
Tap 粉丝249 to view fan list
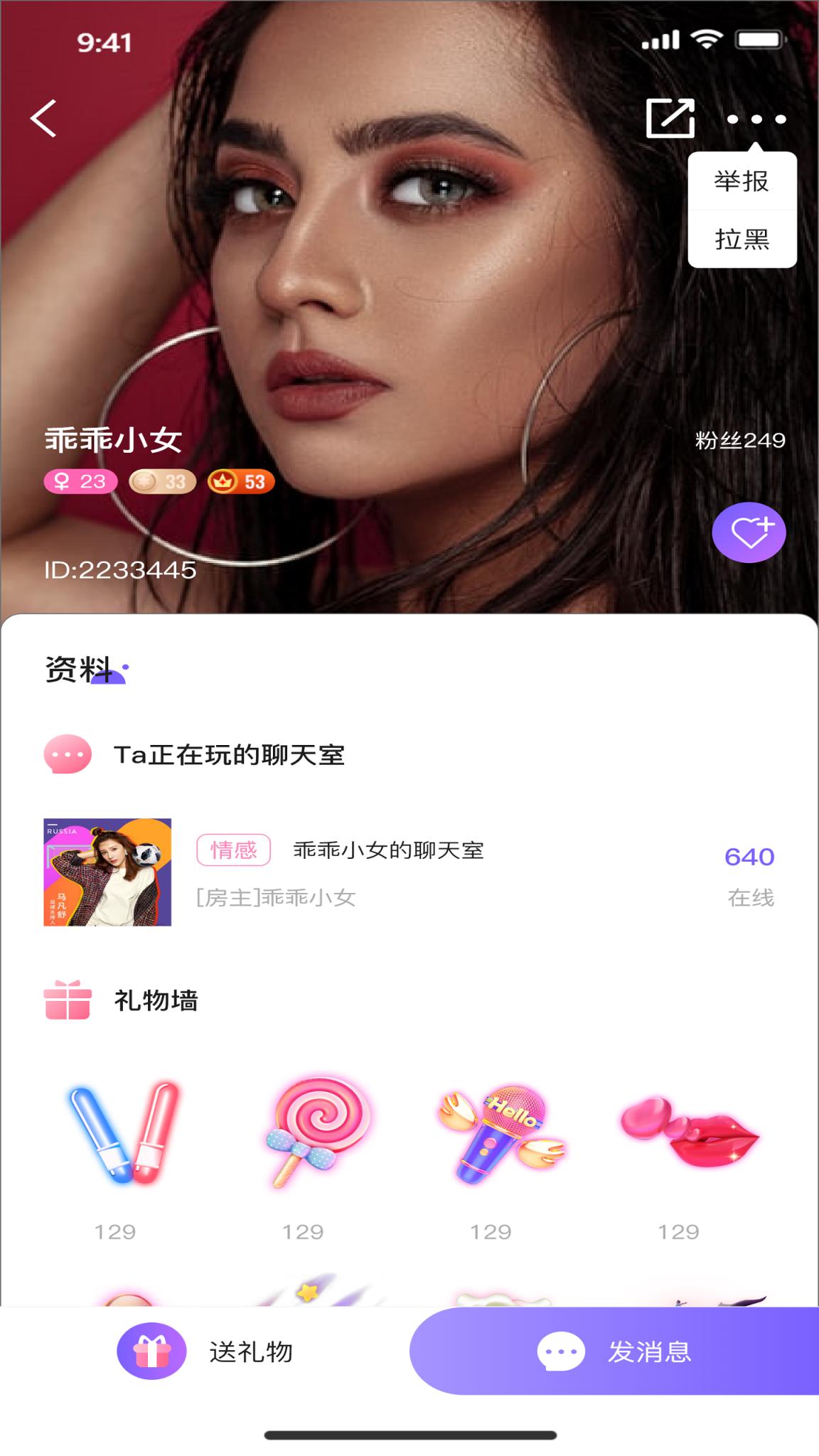(739, 441)
